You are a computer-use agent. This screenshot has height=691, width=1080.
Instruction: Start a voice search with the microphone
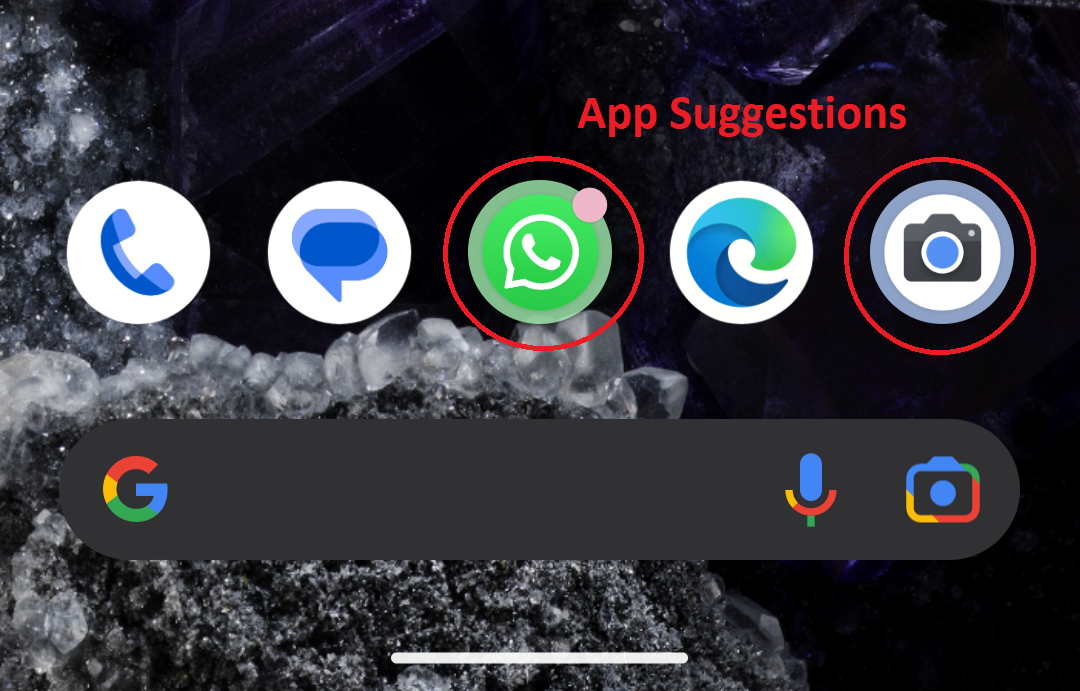coord(811,490)
